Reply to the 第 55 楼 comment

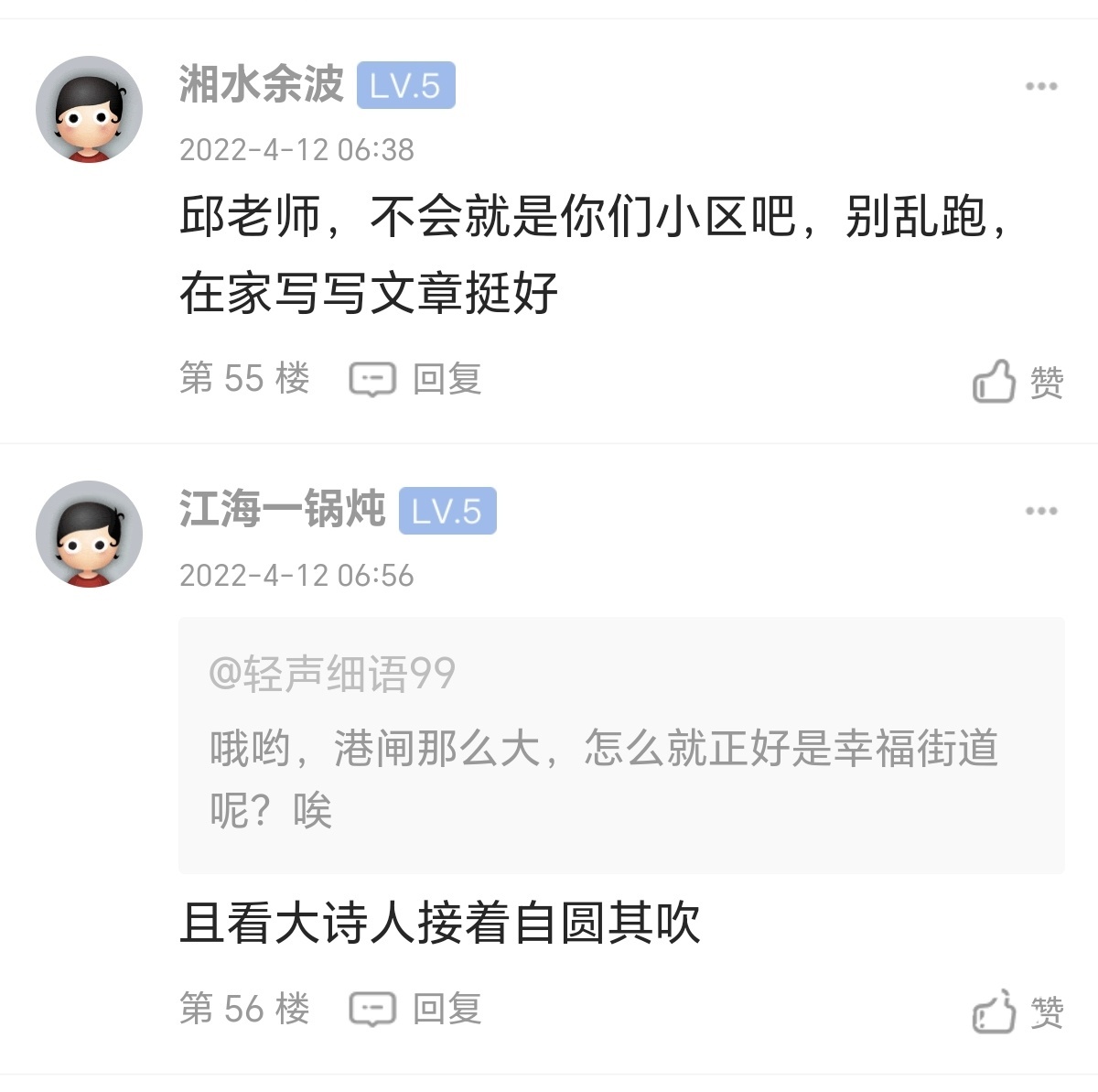pos(416,379)
